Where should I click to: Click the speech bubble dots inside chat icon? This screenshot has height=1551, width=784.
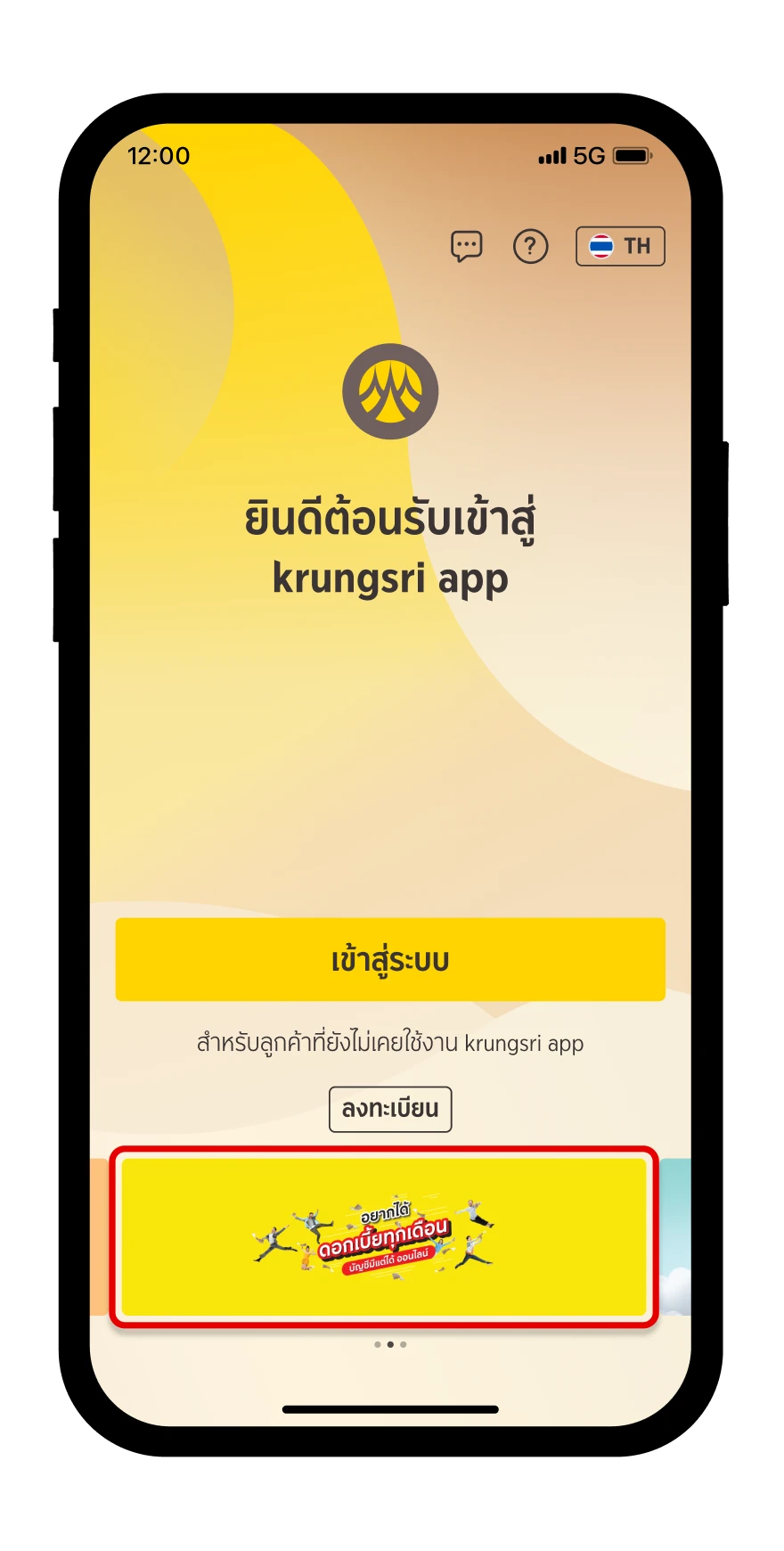tap(465, 244)
